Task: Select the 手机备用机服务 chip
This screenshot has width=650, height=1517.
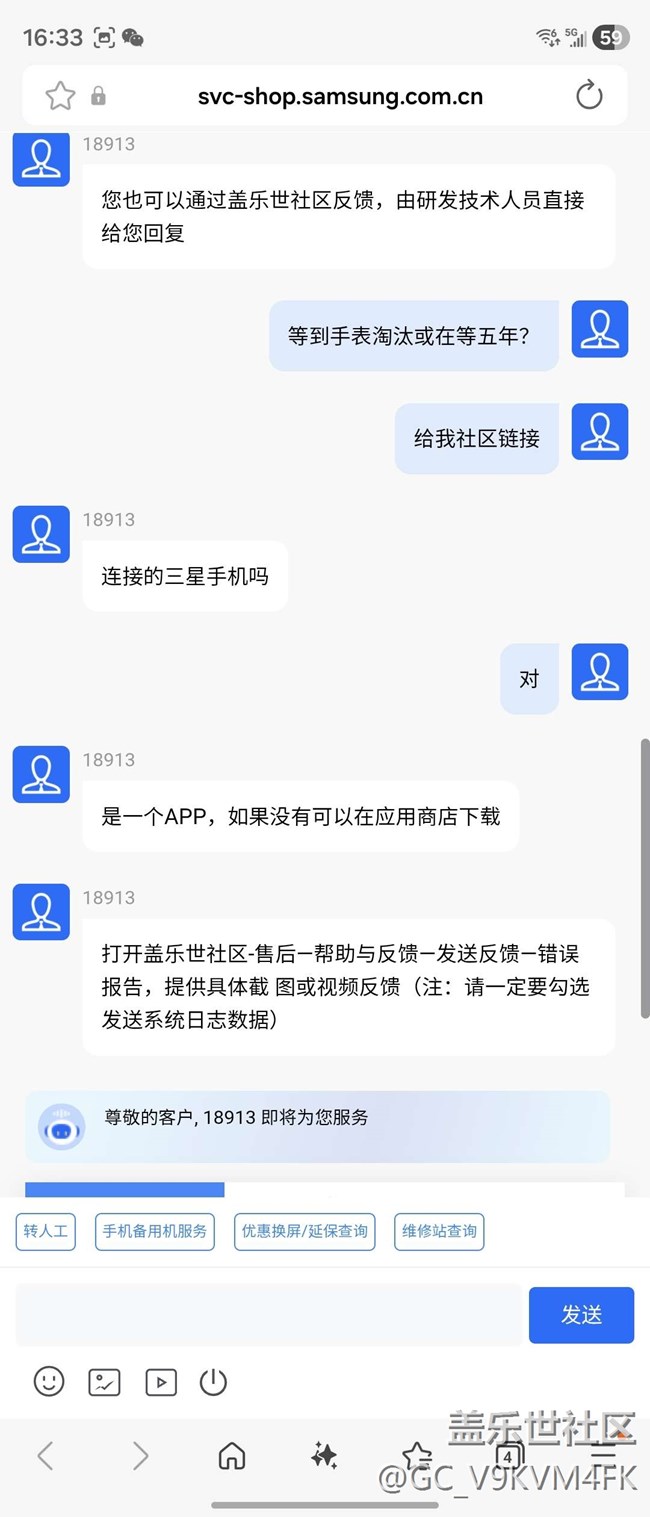Action: [155, 1231]
